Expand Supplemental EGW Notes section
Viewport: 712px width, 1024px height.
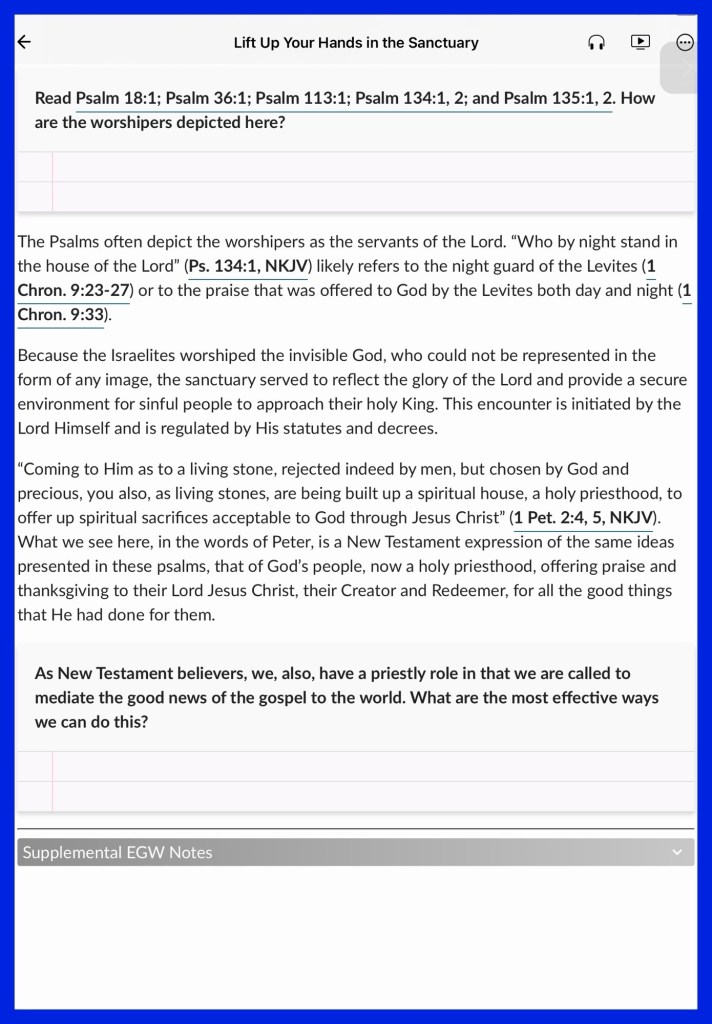pyautogui.click(x=355, y=852)
